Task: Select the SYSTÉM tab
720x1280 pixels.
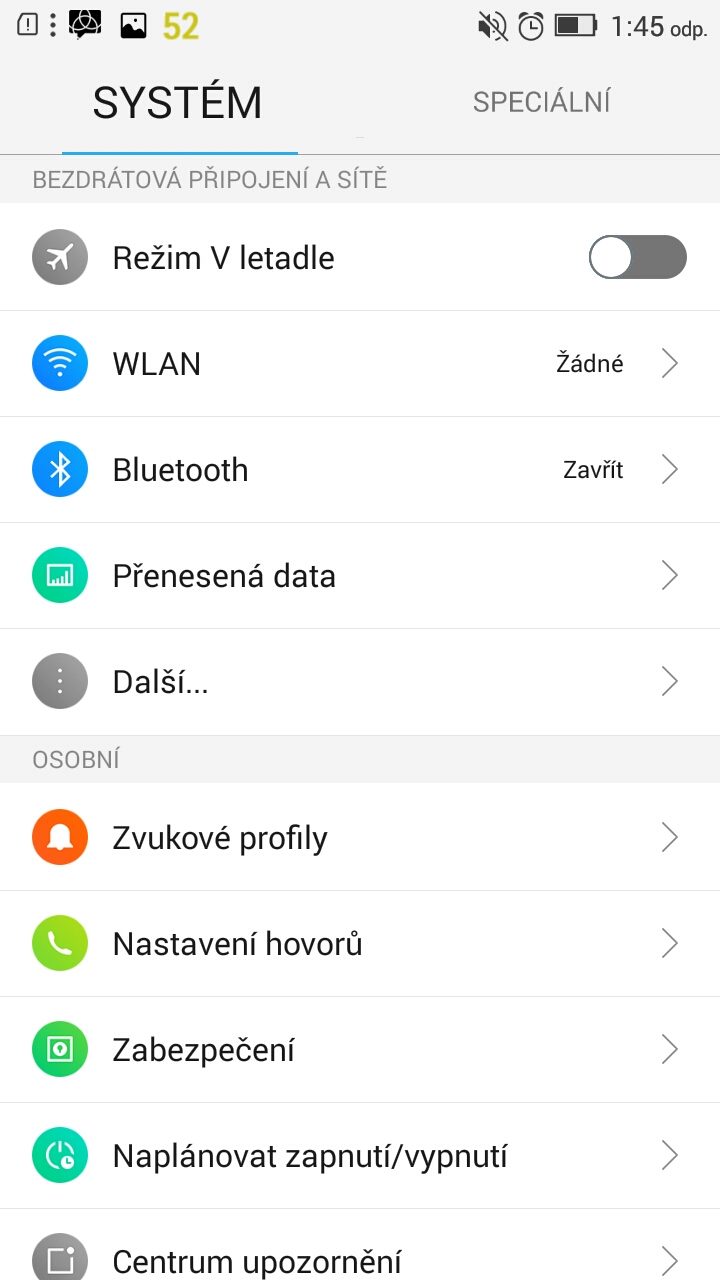Action: tap(179, 102)
